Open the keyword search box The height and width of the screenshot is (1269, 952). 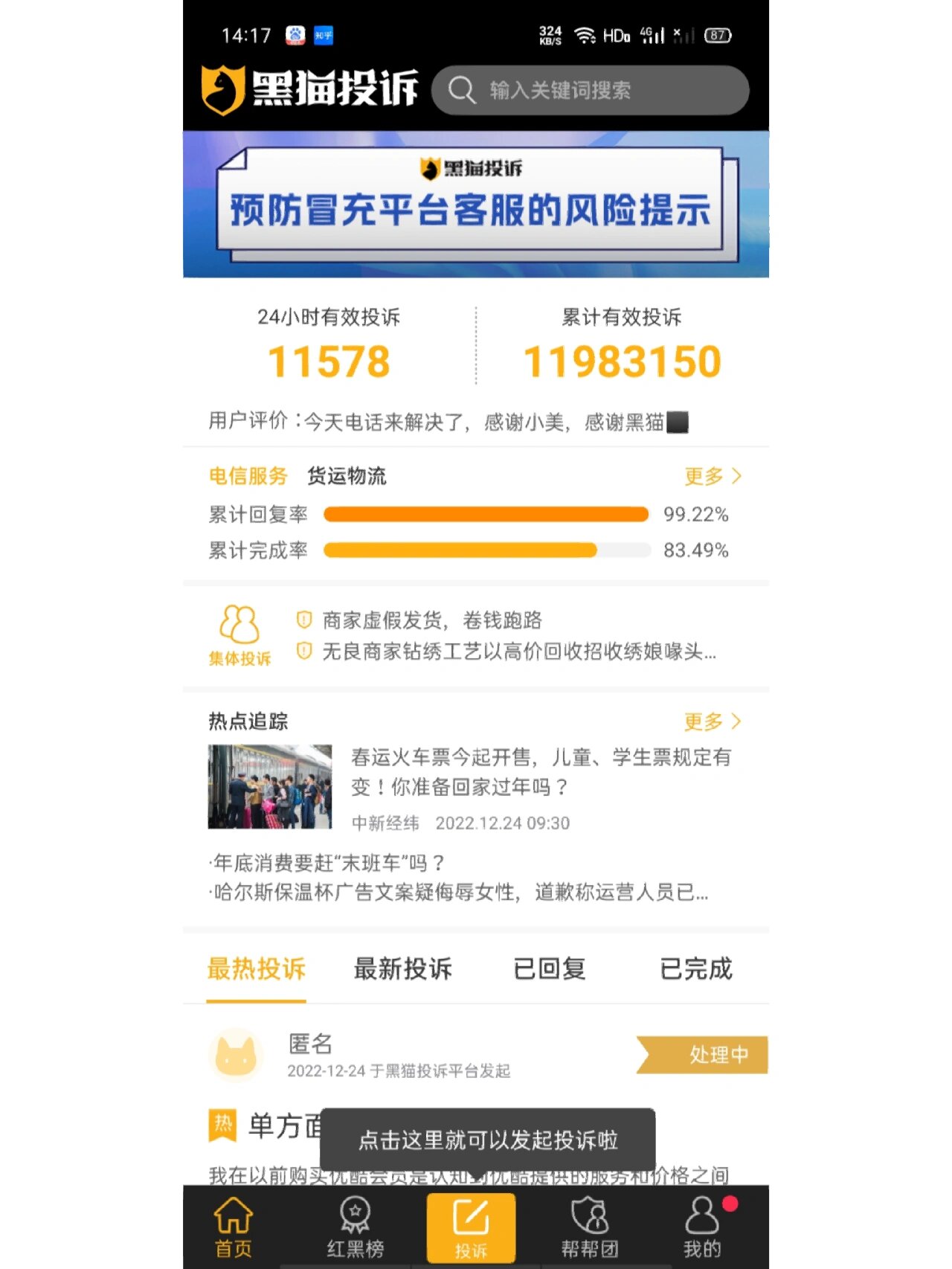[x=590, y=90]
